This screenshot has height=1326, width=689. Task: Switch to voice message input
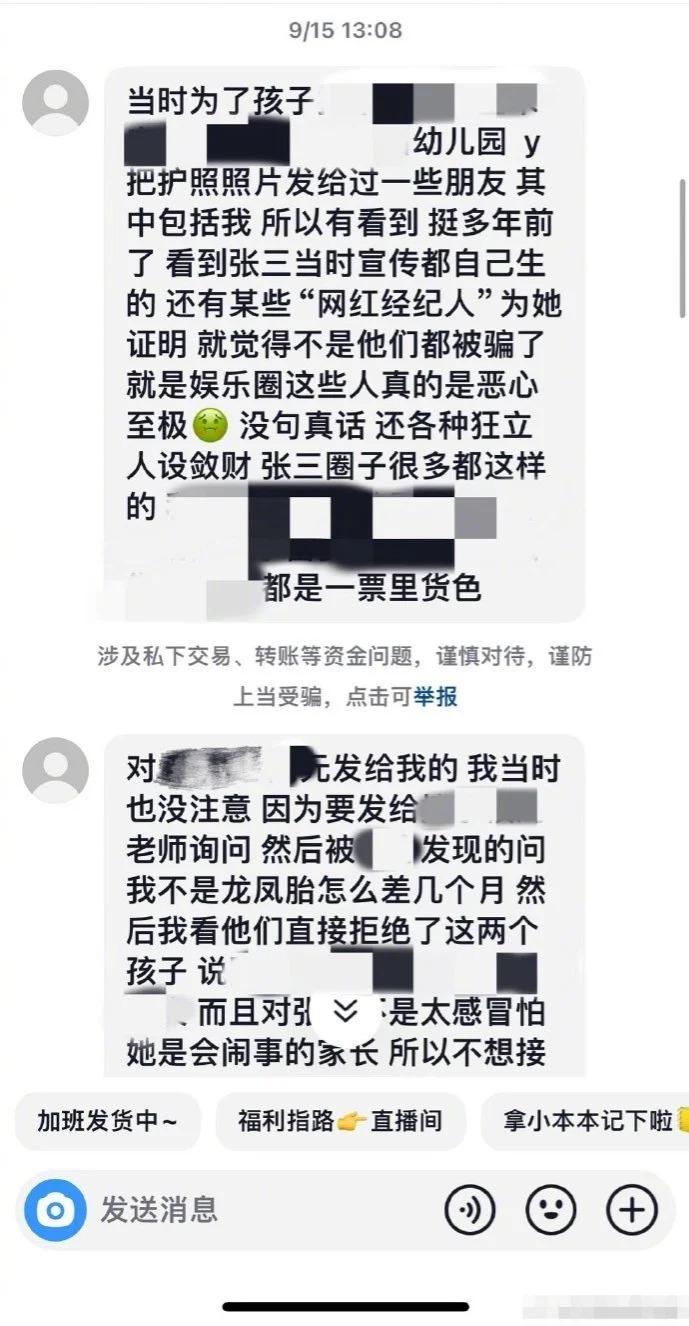[x=470, y=1212]
